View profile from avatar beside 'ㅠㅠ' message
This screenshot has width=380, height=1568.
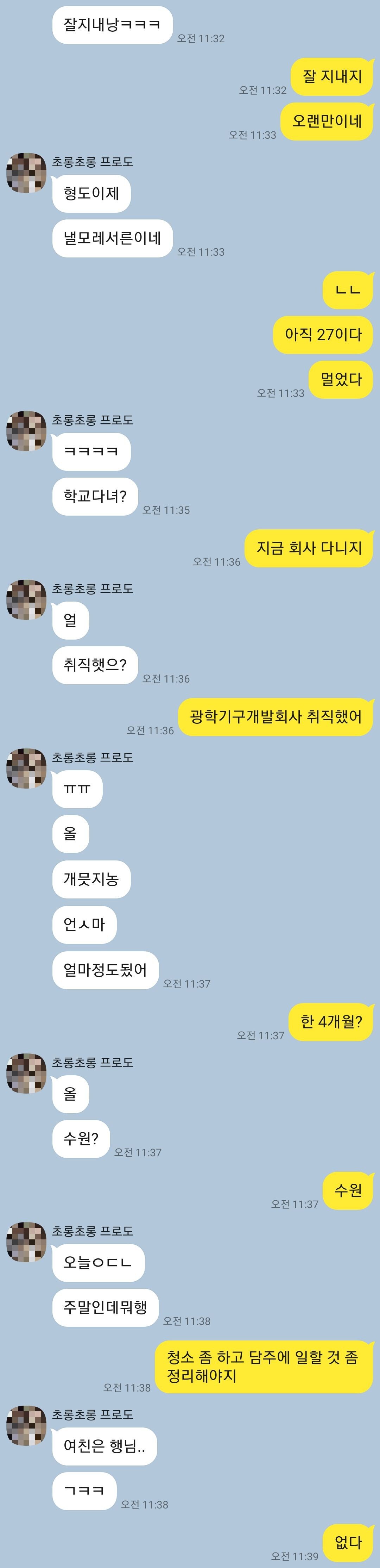click(x=26, y=768)
